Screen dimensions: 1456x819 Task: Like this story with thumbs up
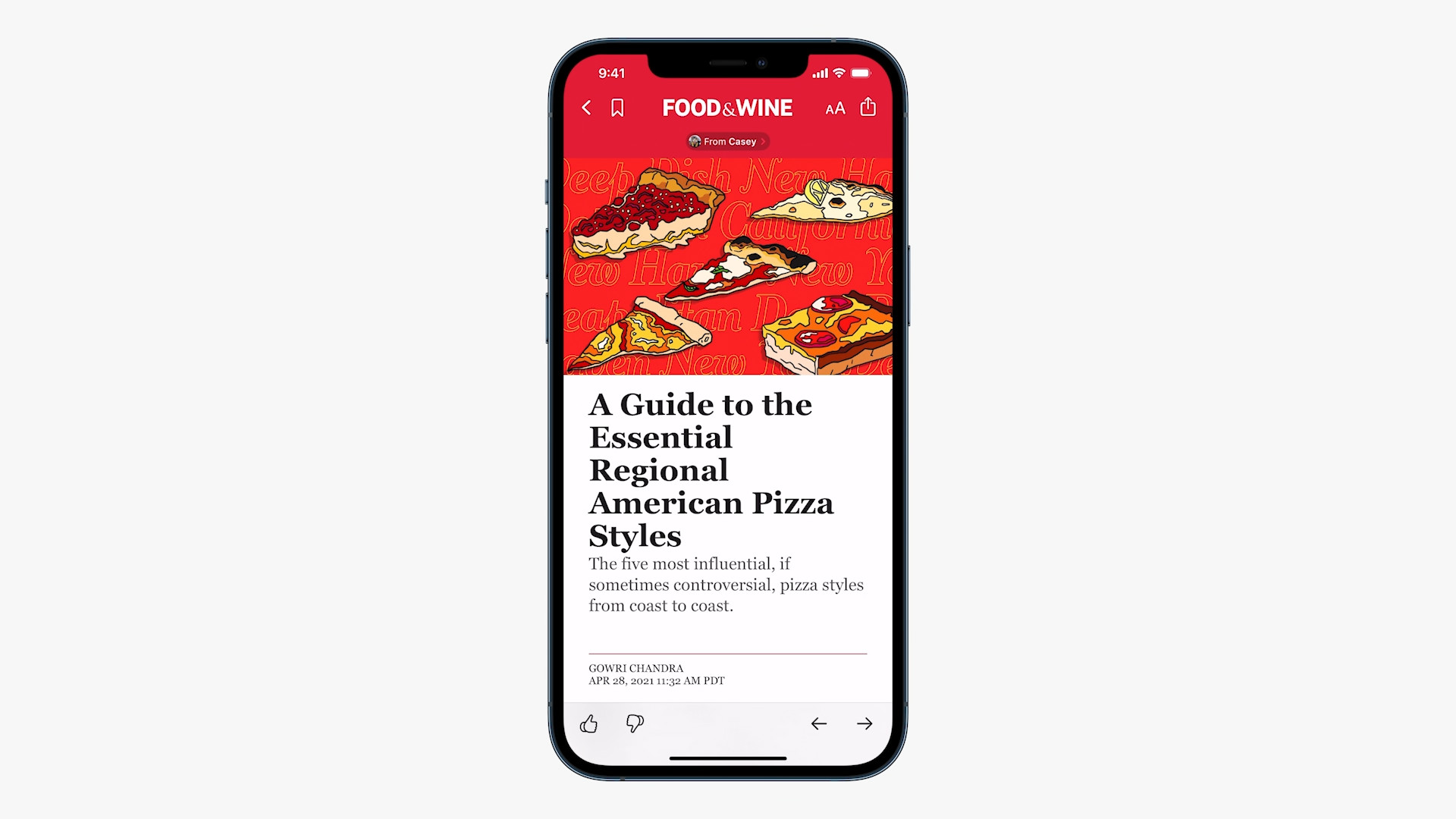click(588, 724)
